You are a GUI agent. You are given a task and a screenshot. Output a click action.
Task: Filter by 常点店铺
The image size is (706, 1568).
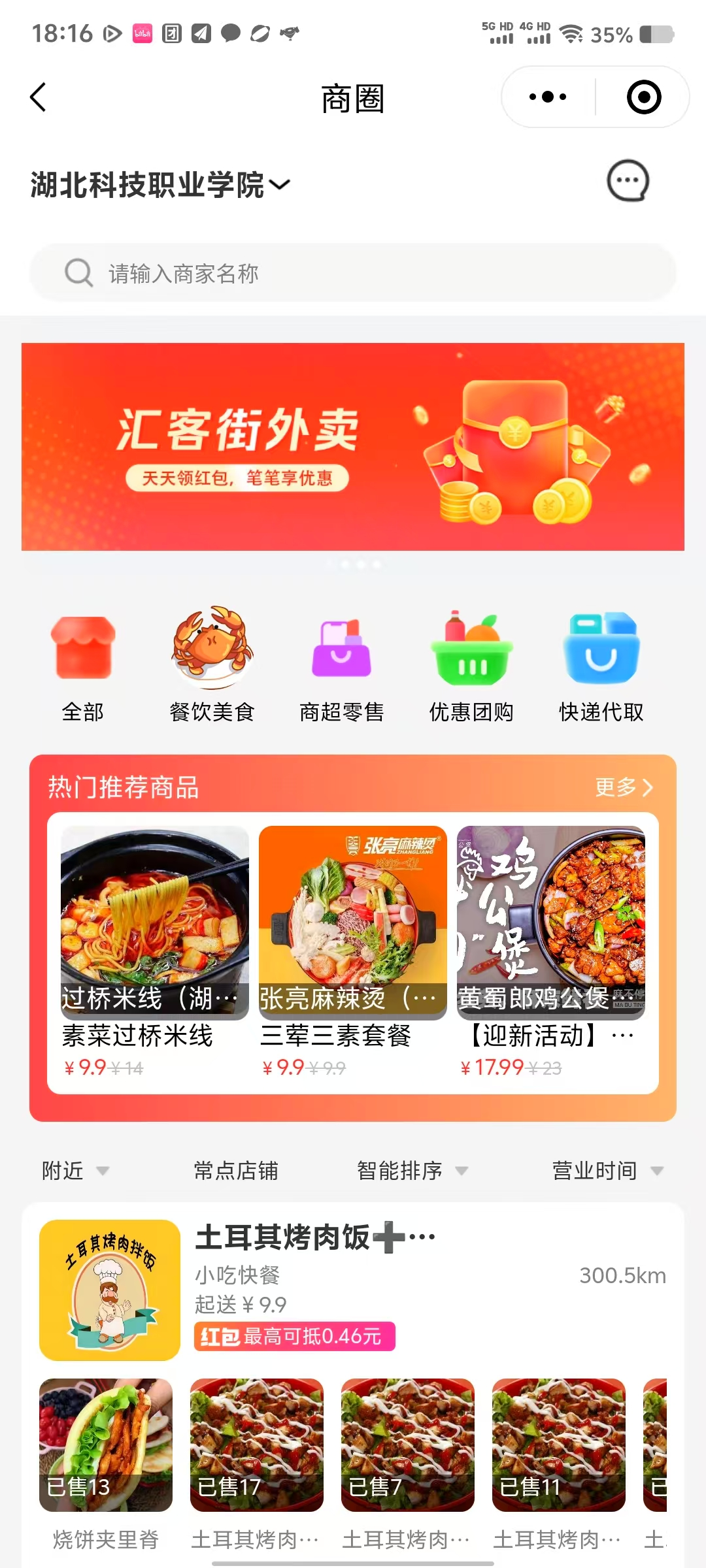pyautogui.click(x=236, y=1171)
